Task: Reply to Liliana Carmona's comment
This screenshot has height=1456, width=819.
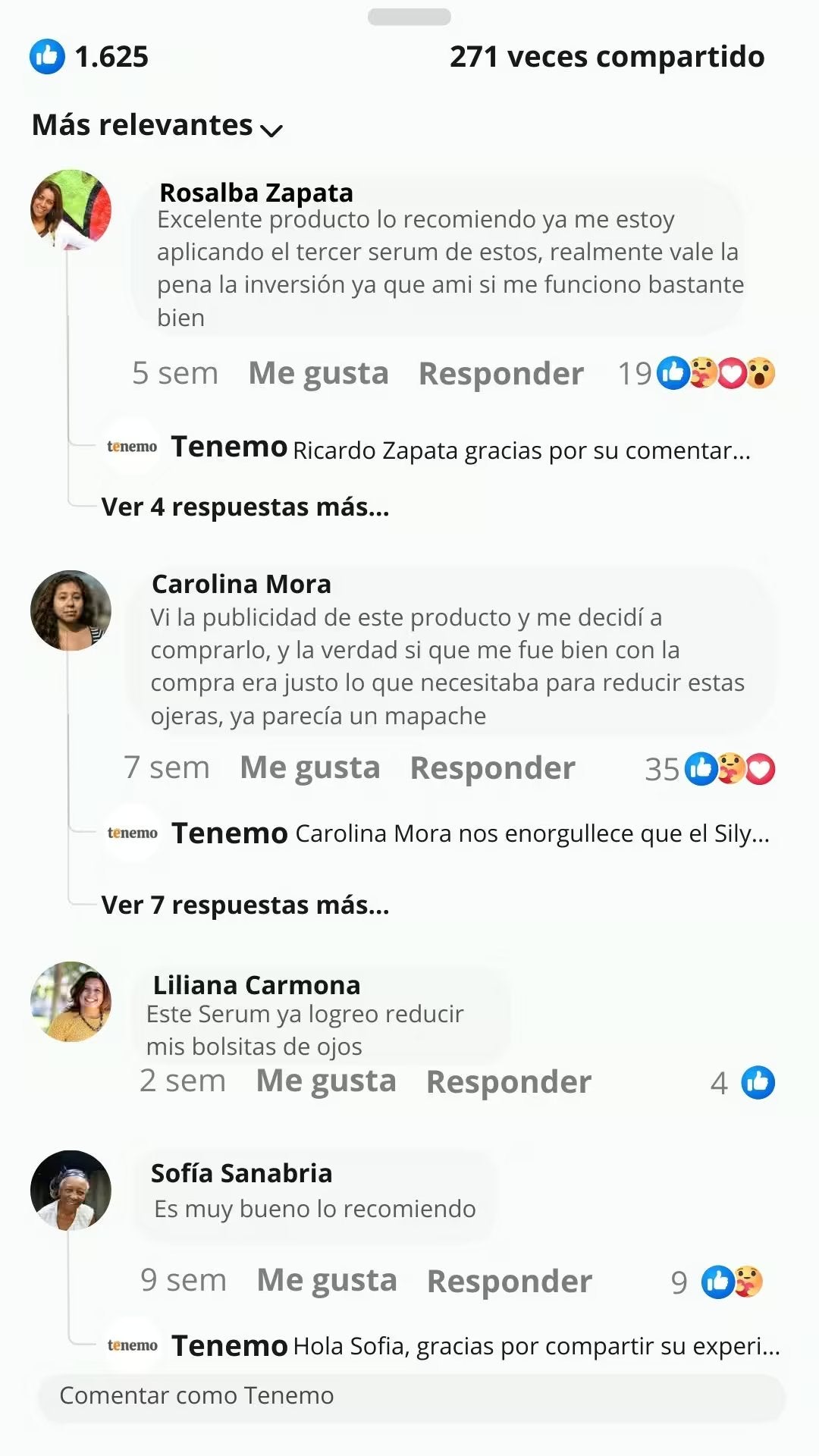Action: click(508, 1081)
